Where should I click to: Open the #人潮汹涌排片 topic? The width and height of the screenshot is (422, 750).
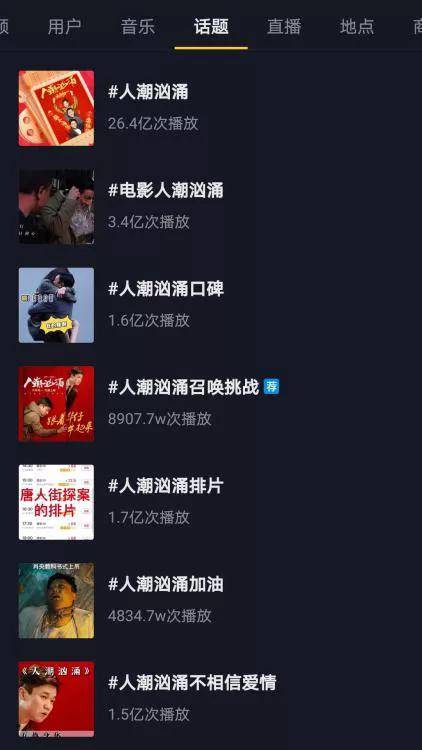[211, 502]
